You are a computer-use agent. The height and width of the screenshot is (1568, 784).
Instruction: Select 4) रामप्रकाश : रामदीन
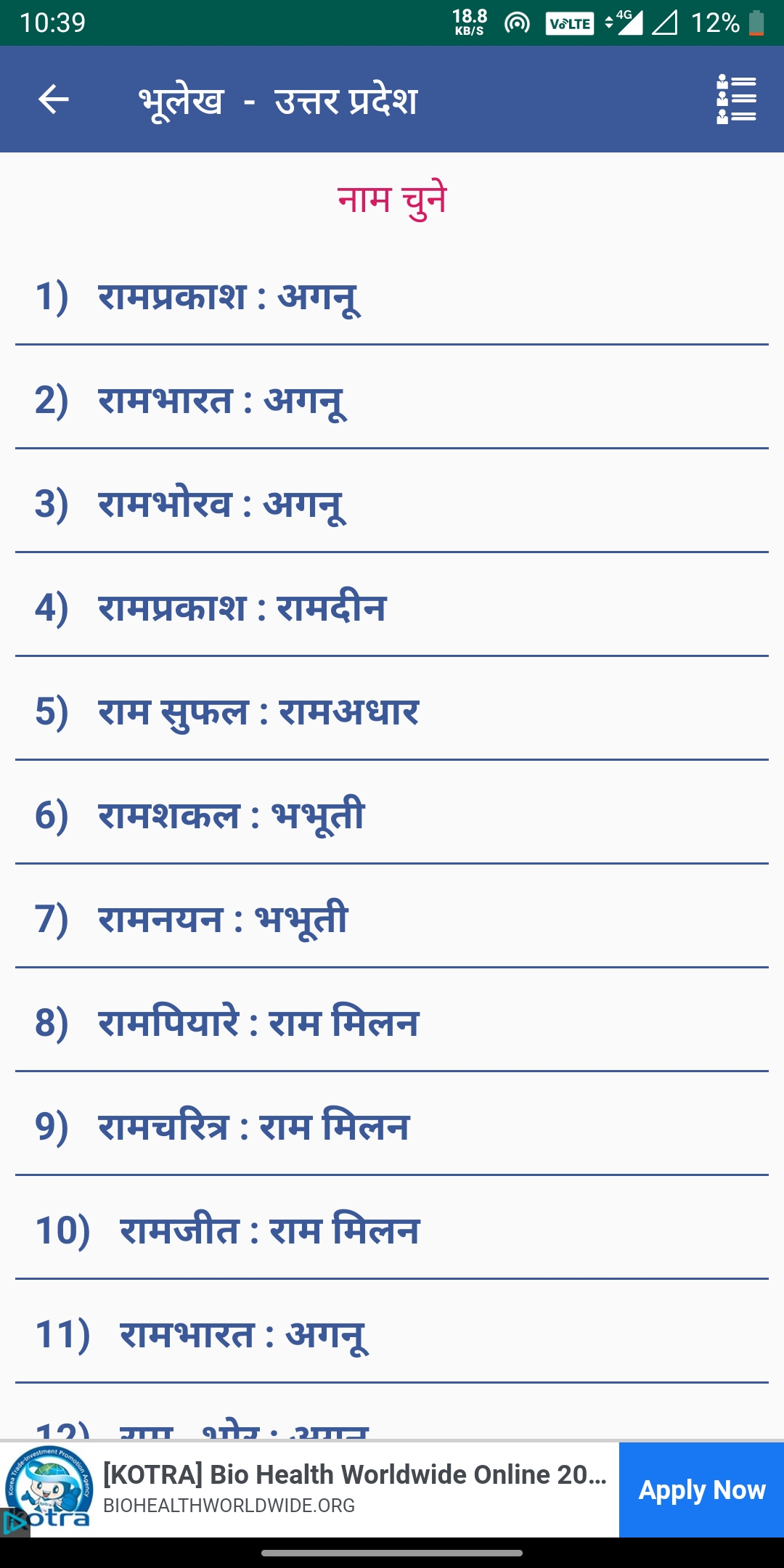392,607
